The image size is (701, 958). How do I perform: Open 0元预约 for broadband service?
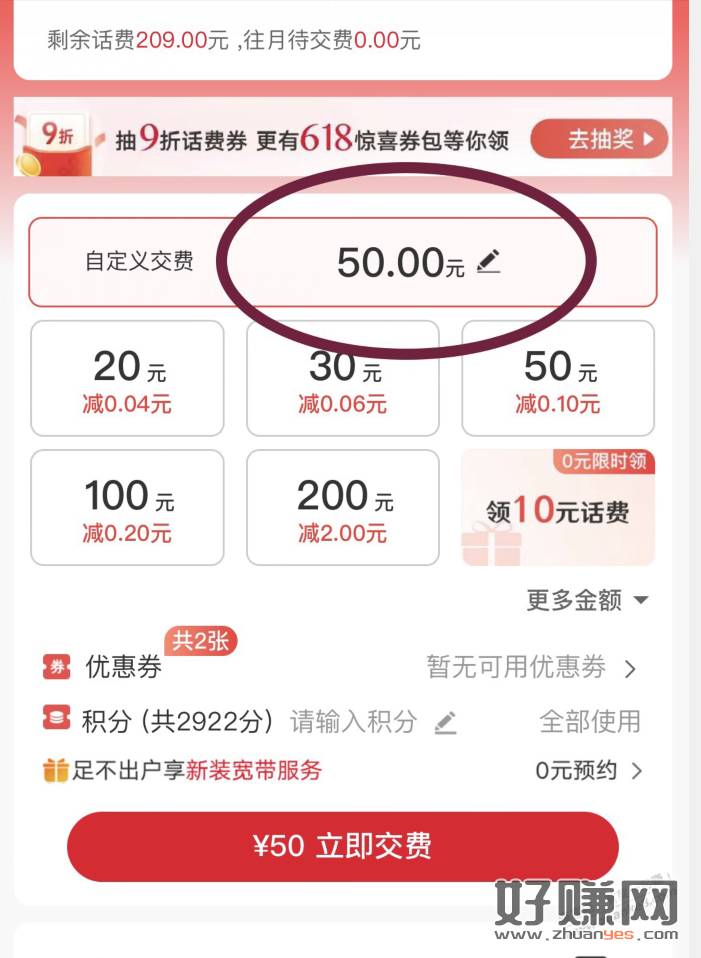point(588,770)
